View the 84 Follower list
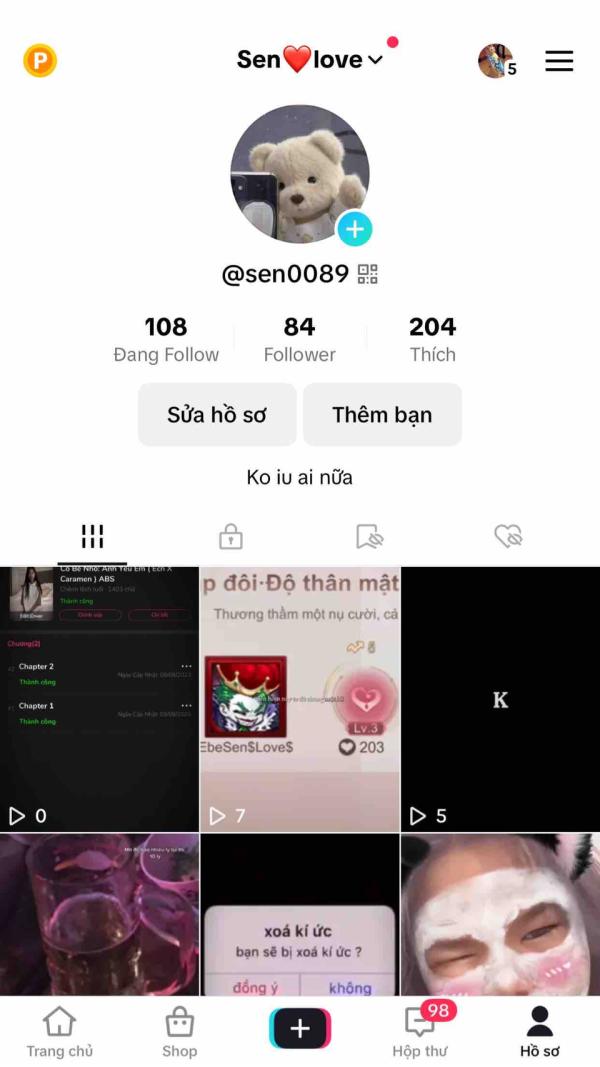This screenshot has width=600, height=1067. click(x=299, y=339)
